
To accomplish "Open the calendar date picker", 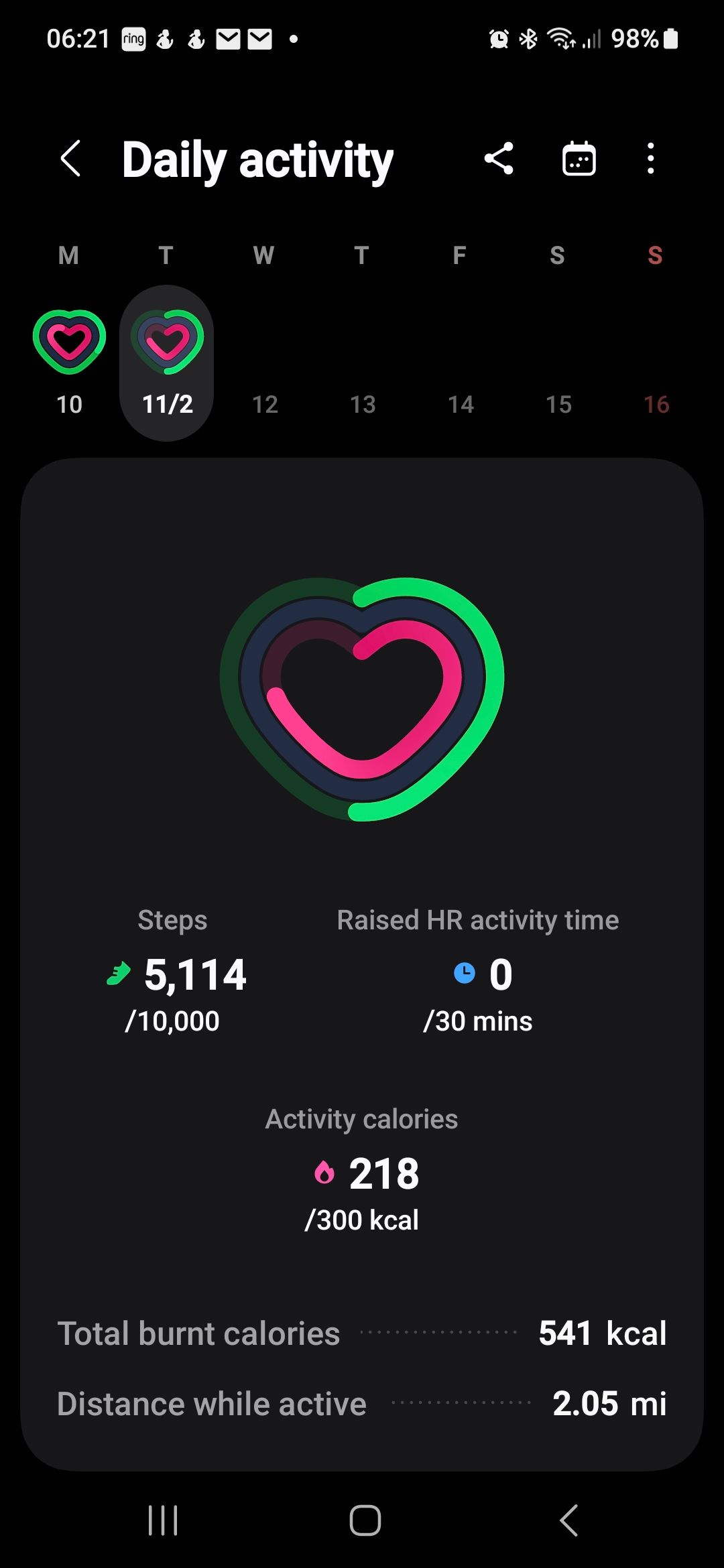I will click(578, 158).
